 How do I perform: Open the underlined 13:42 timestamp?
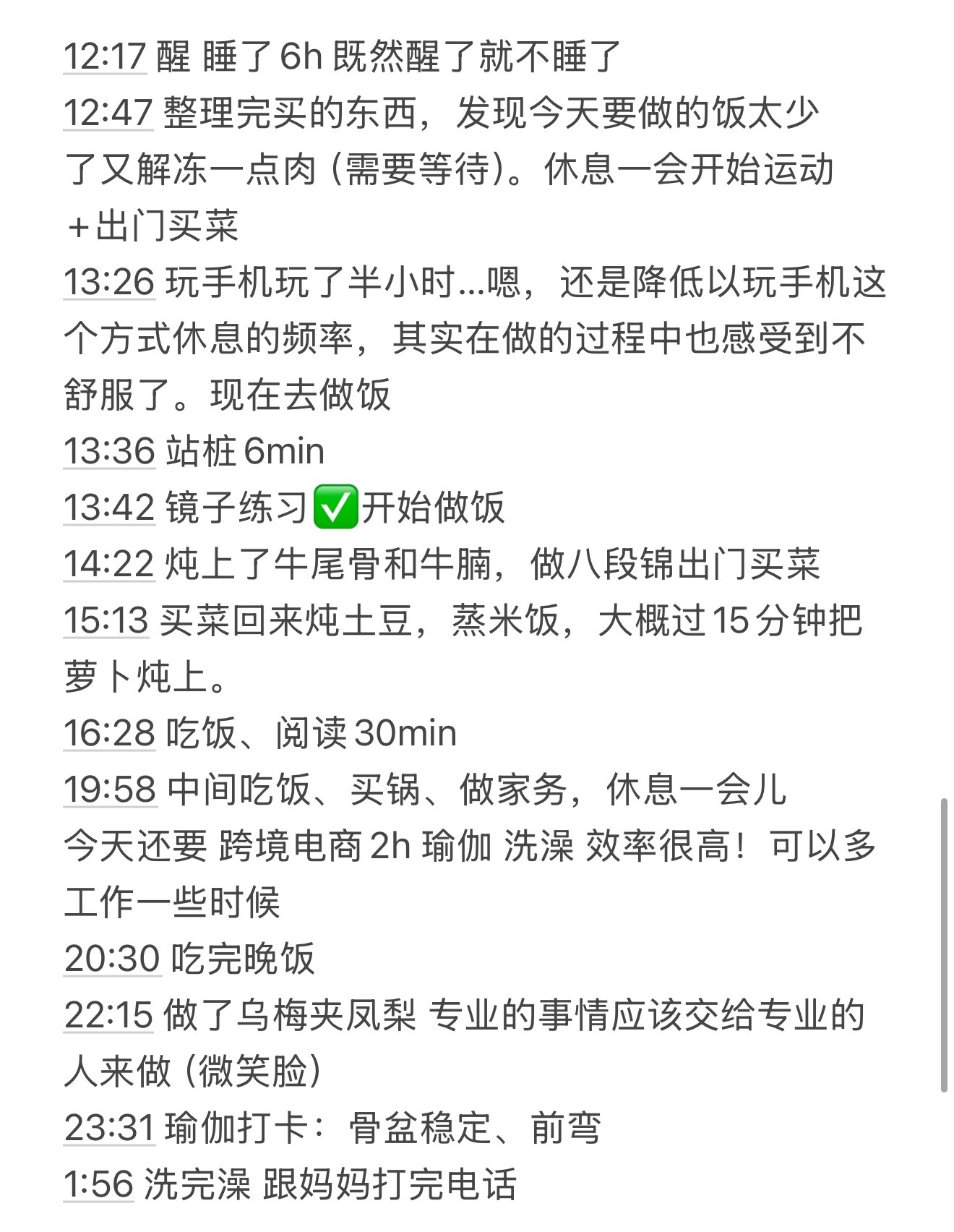[109, 508]
